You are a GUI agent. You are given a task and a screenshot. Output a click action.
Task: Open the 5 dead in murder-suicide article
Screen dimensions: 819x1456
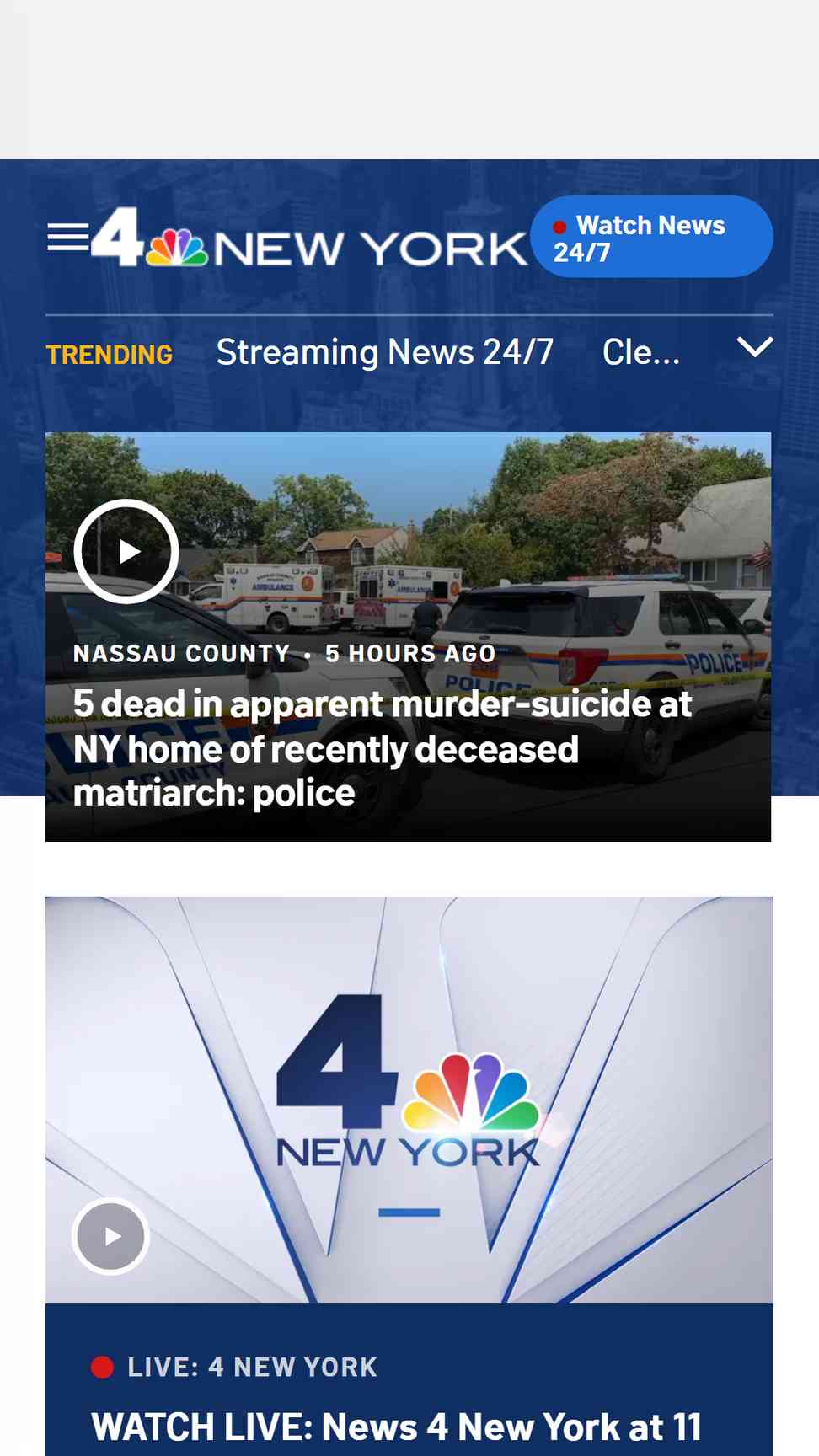tap(383, 748)
